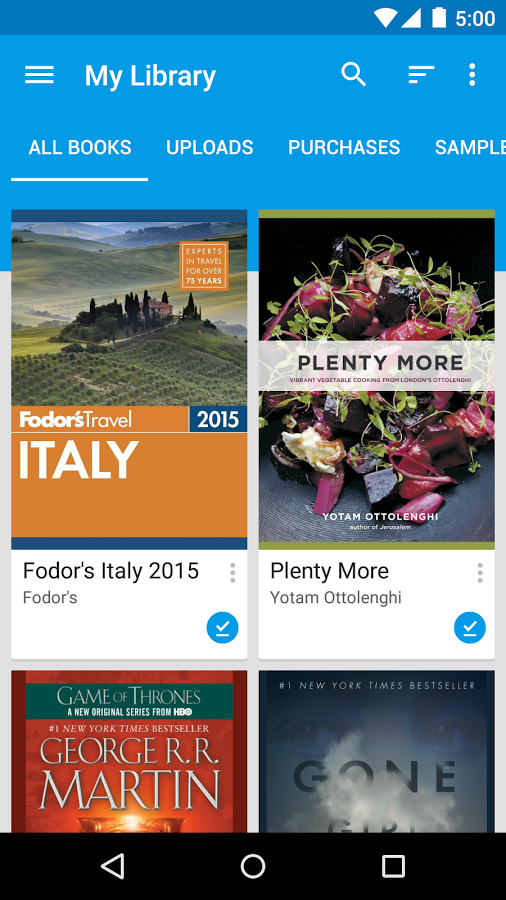Open options for Fodor's Italy 2015

click(x=232, y=573)
